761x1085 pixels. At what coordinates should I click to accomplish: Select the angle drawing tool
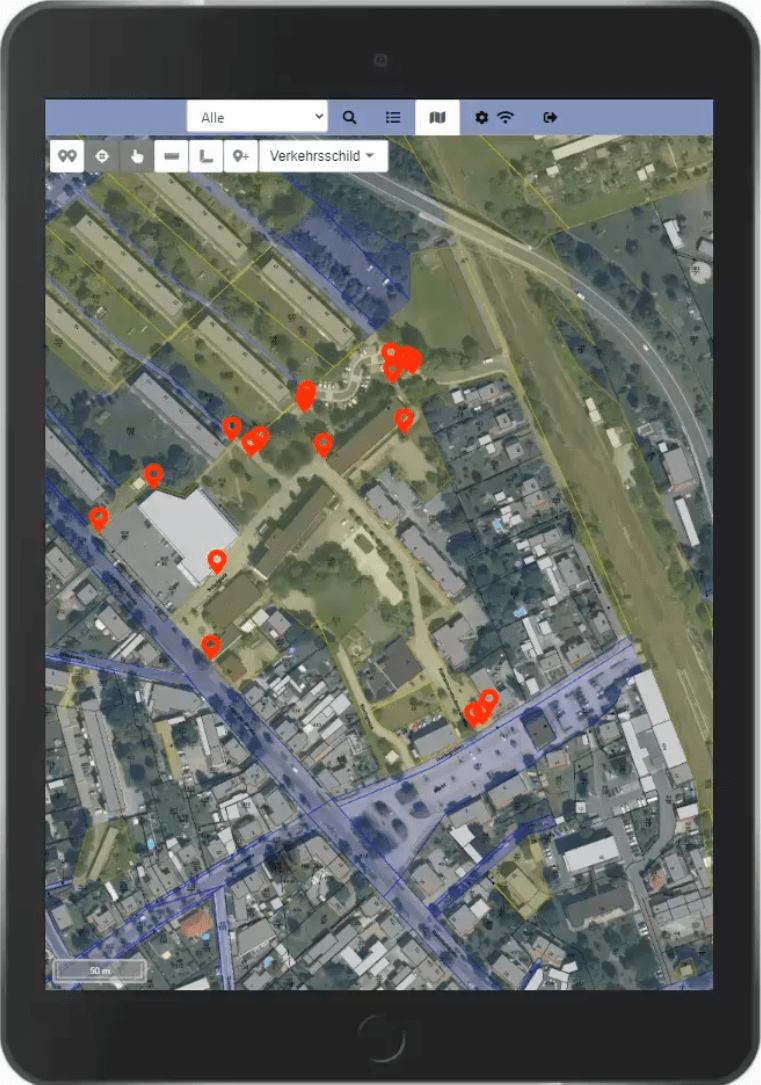[206, 156]
